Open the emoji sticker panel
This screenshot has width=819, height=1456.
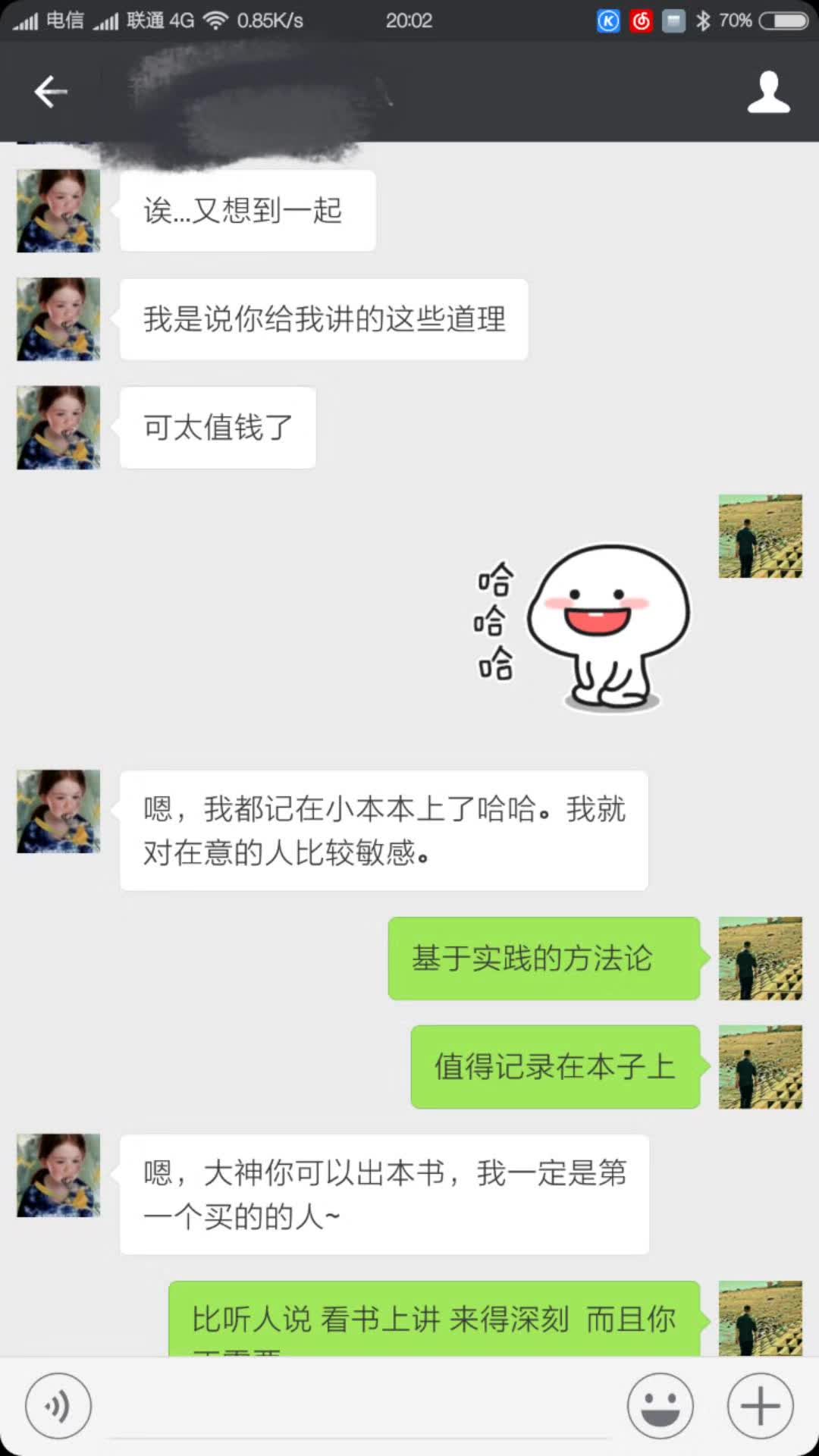pos(660,1405)
